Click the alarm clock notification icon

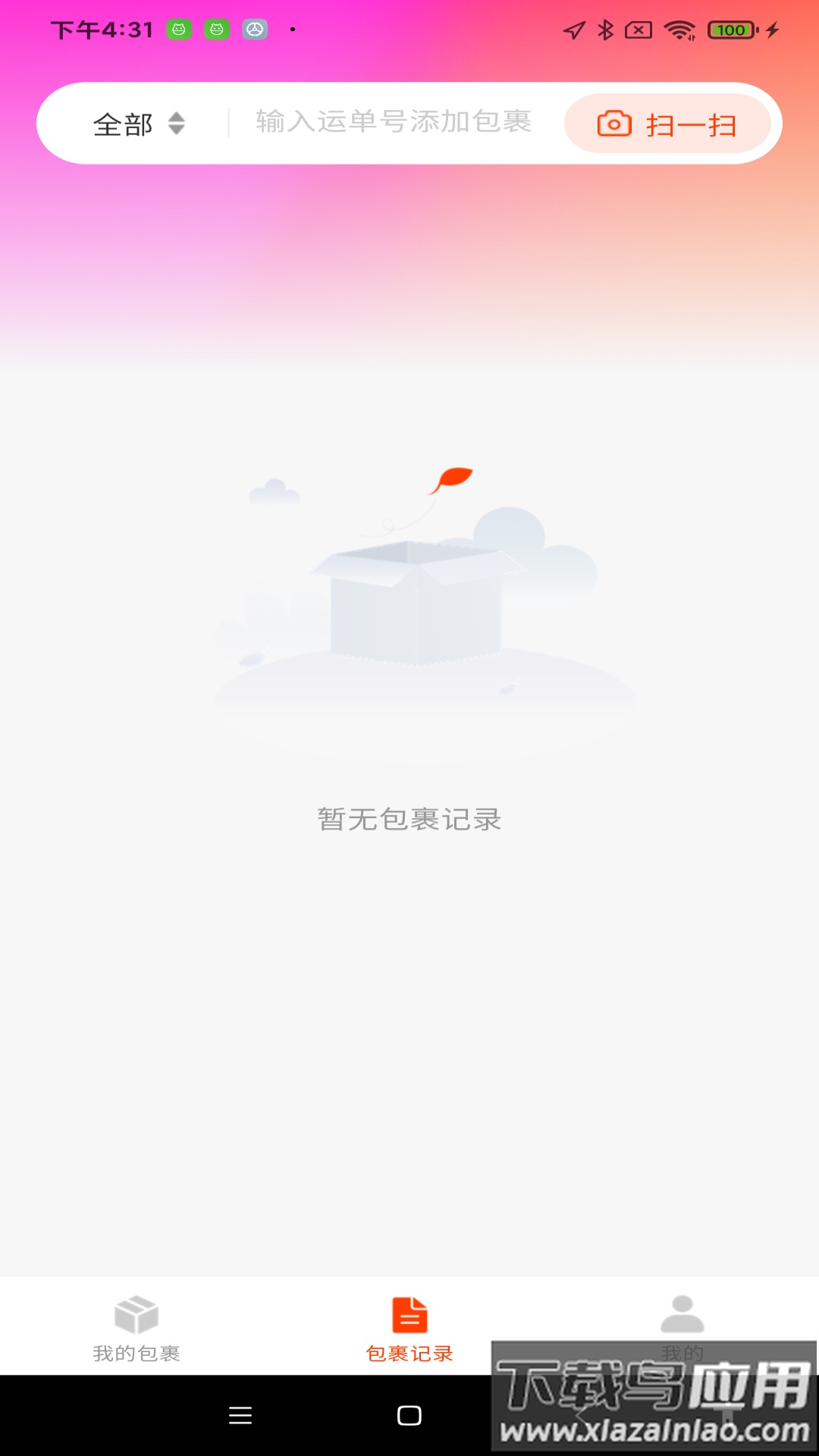click(x=256, y=29)
